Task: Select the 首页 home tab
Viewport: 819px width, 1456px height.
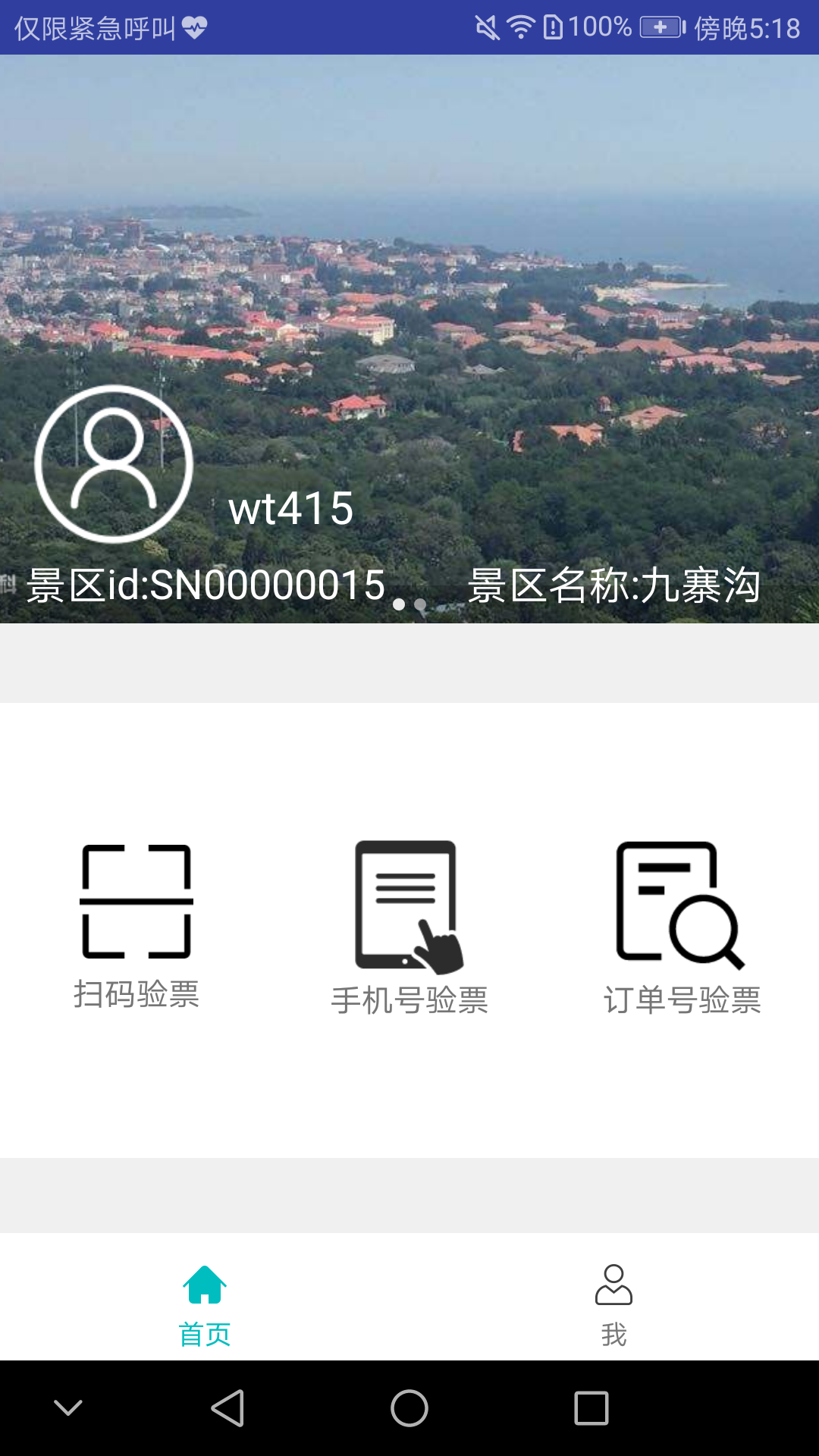Action: click(205, 1304)
